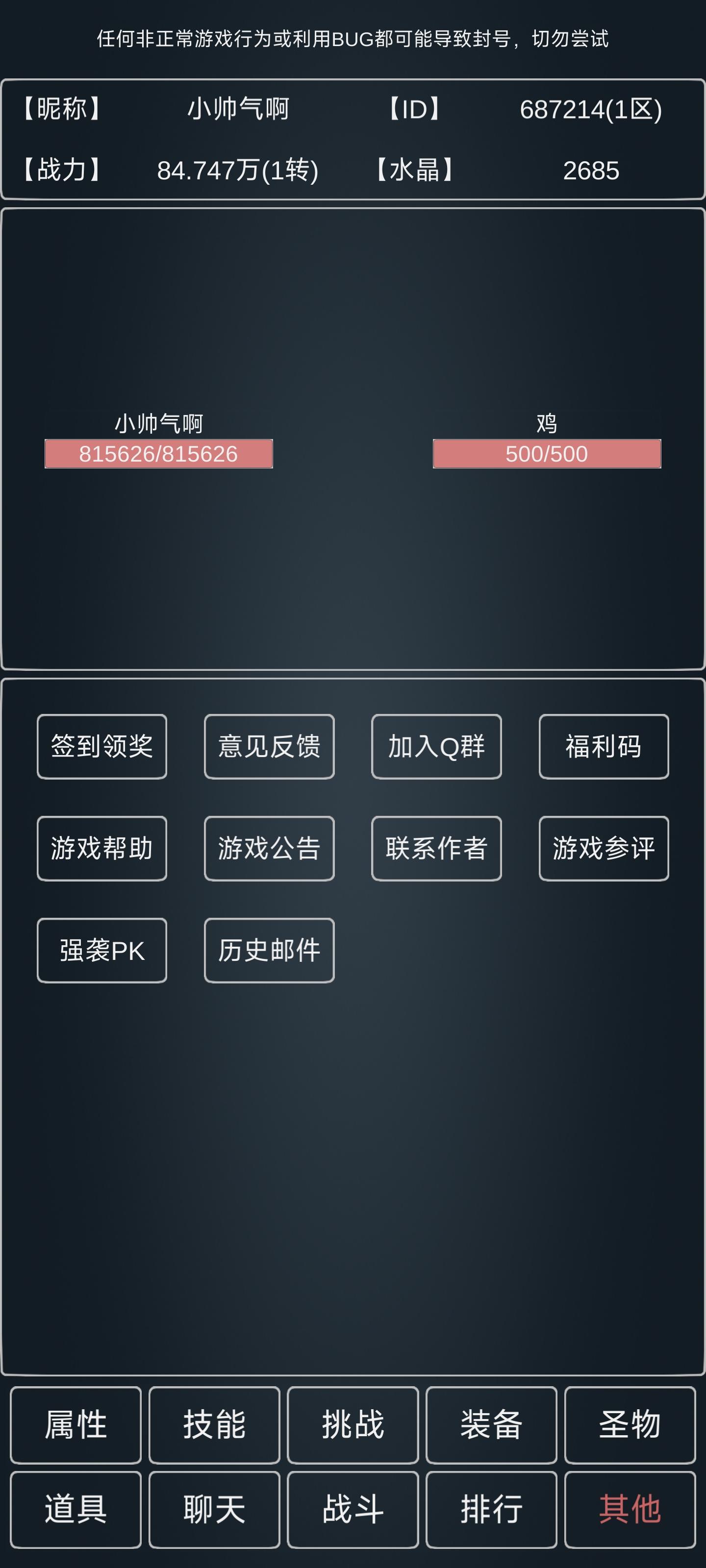Select the 圣物 tab

point(630,1424)
